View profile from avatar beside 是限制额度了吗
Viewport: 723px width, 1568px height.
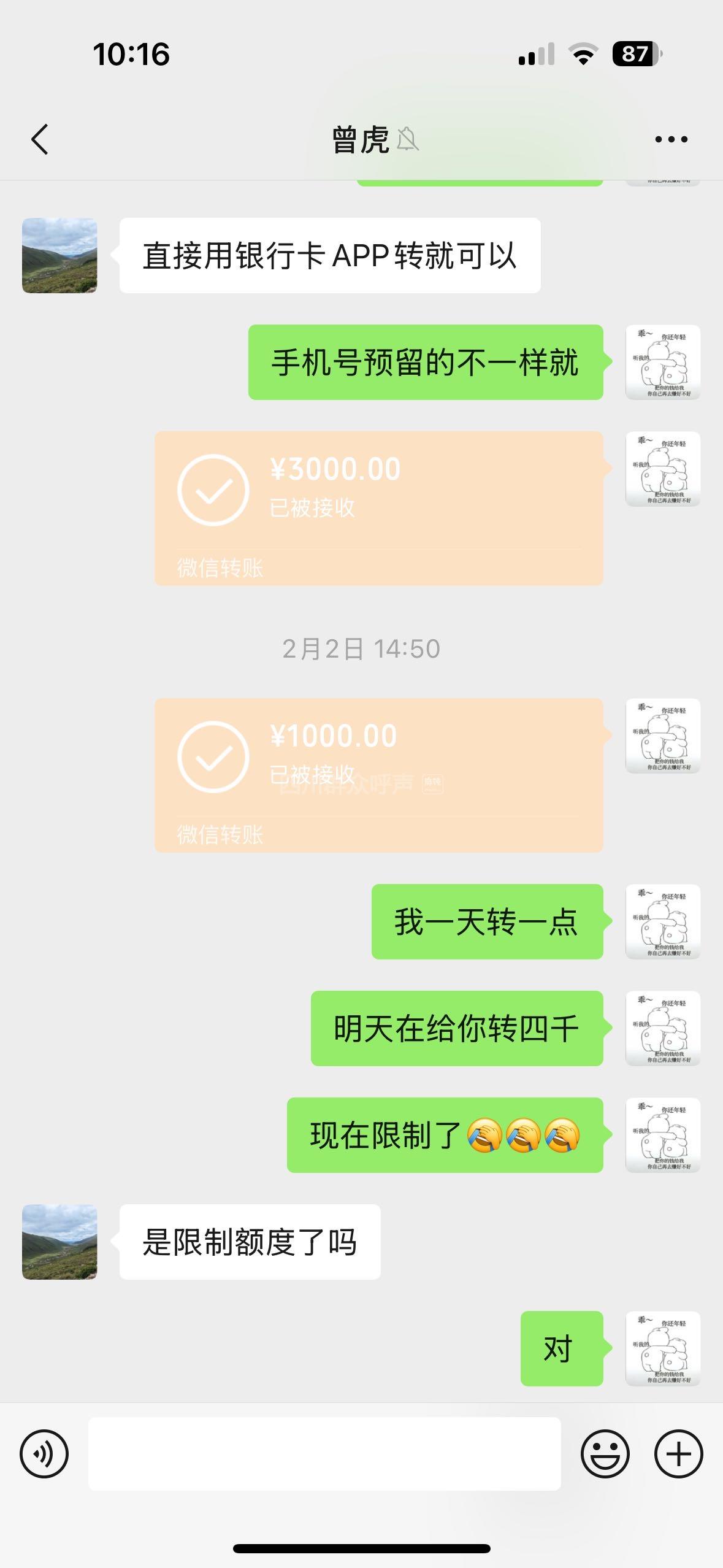click(59, 1242)
